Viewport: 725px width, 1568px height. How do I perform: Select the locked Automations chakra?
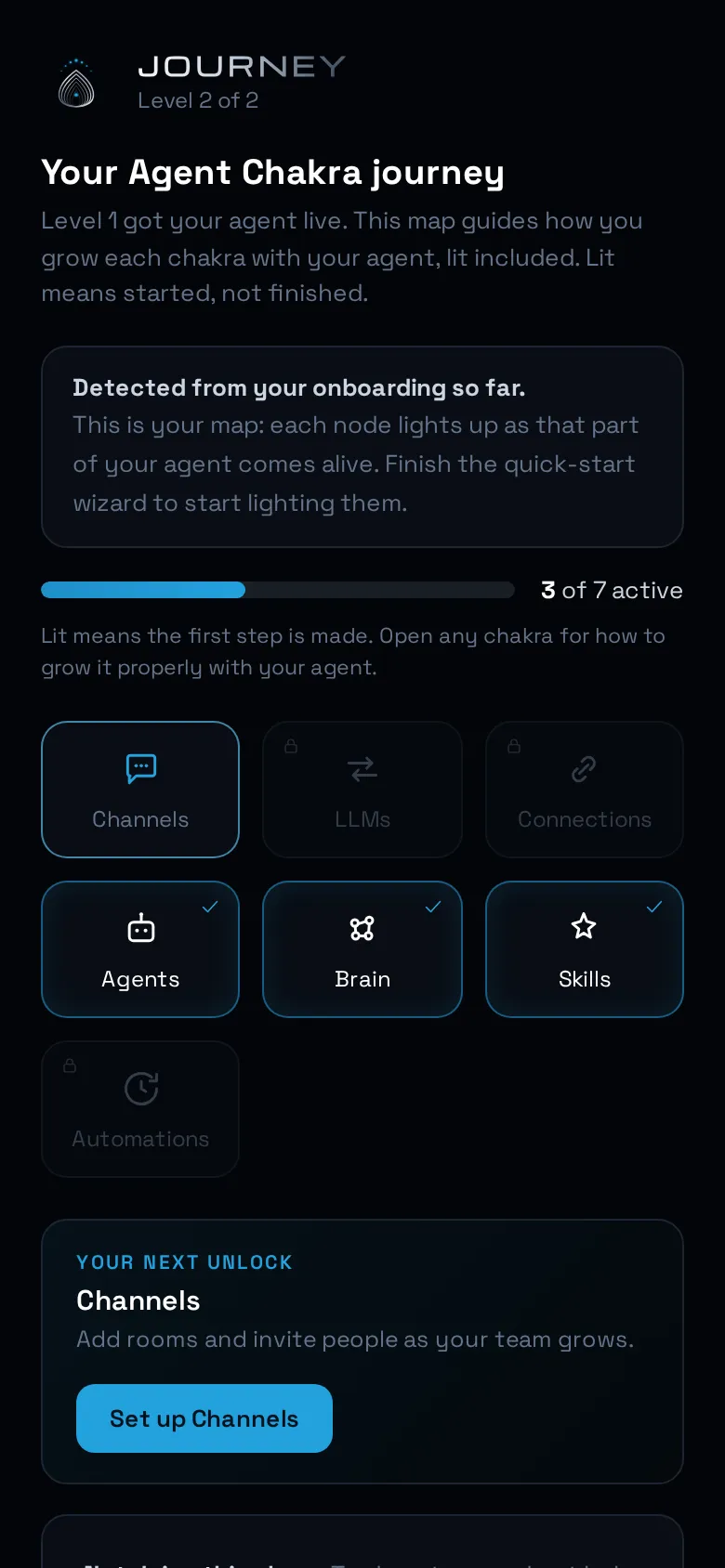[140, 1109]
